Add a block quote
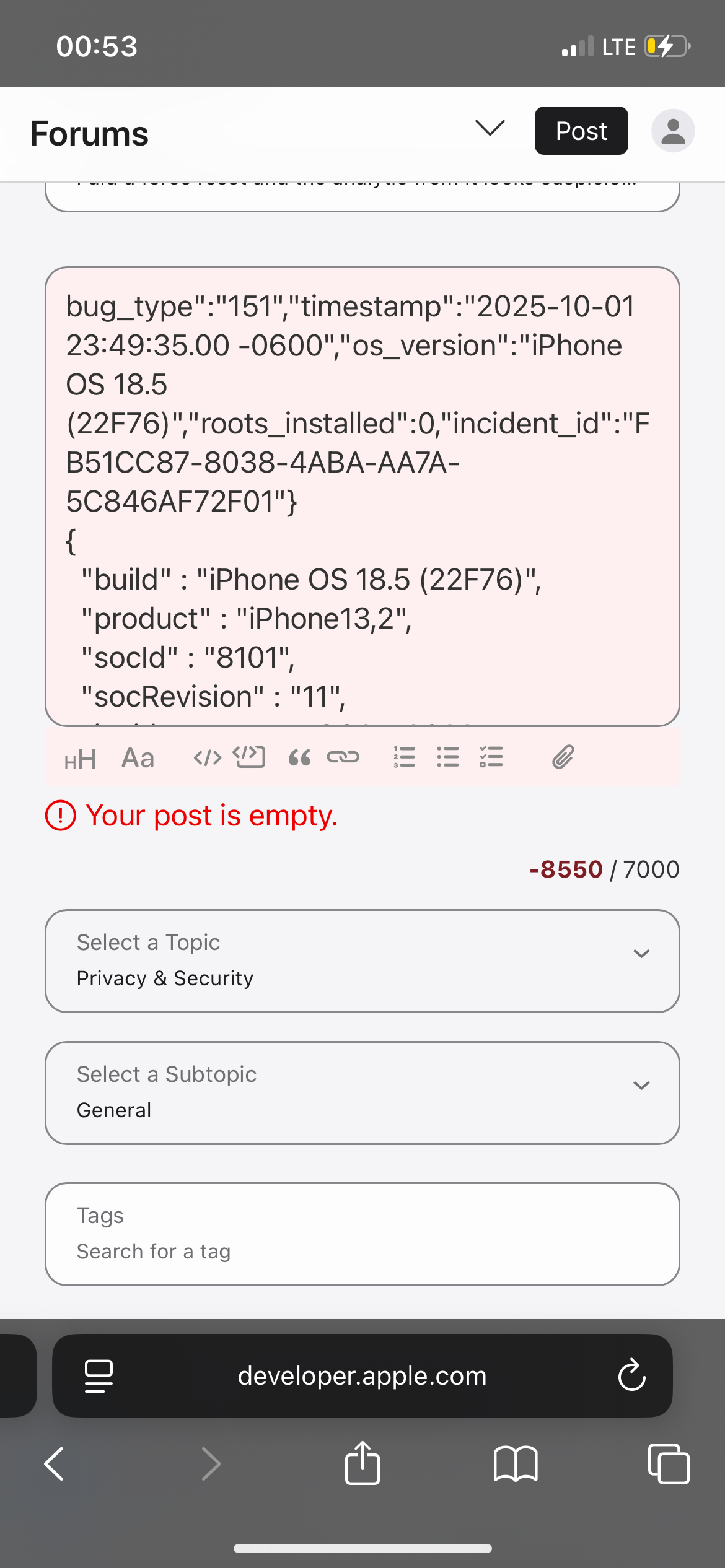Viewport: 725px width, 1568px height. [x=299, y=757]
